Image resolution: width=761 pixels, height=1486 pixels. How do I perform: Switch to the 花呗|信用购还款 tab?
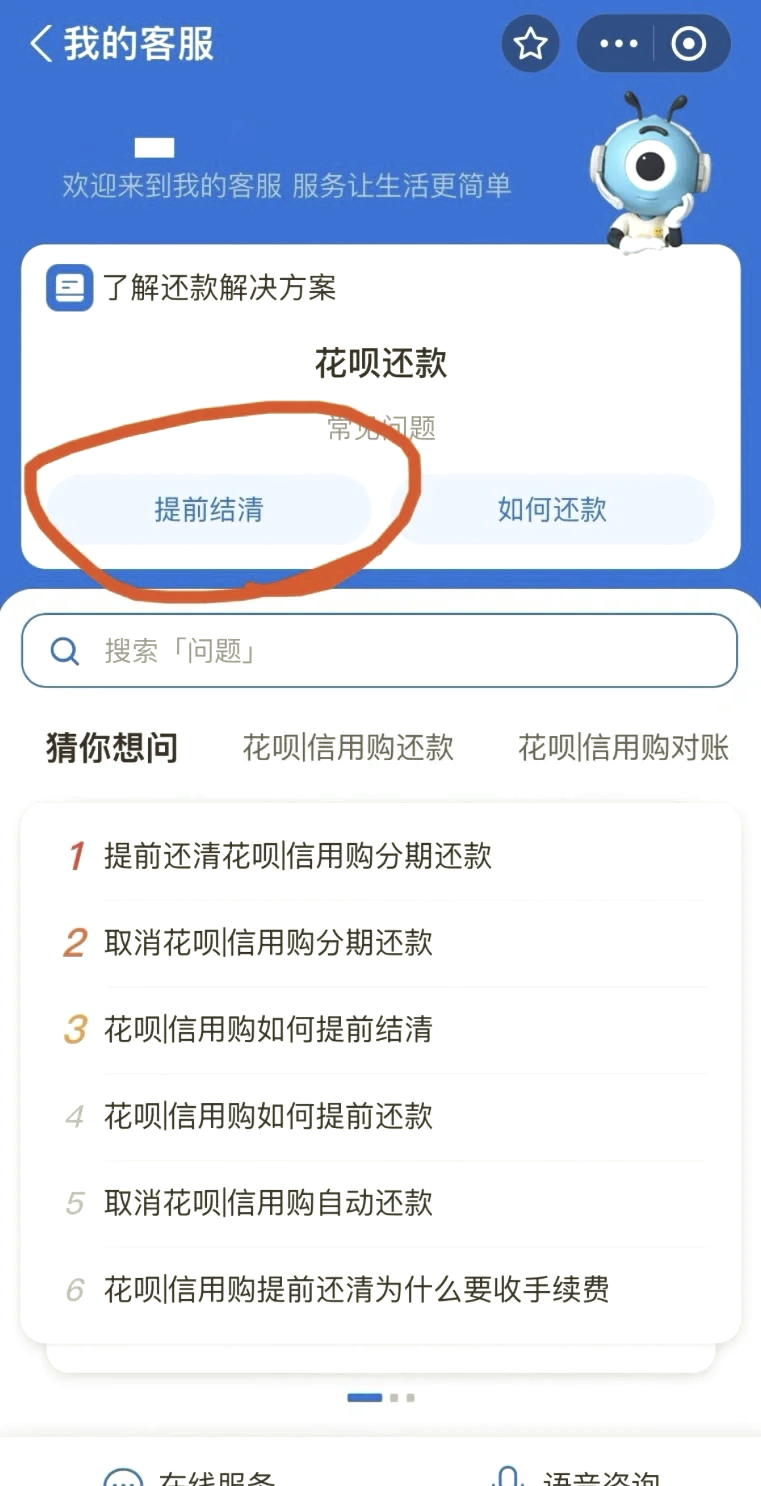pyautogui.click(x=348, y=748)
